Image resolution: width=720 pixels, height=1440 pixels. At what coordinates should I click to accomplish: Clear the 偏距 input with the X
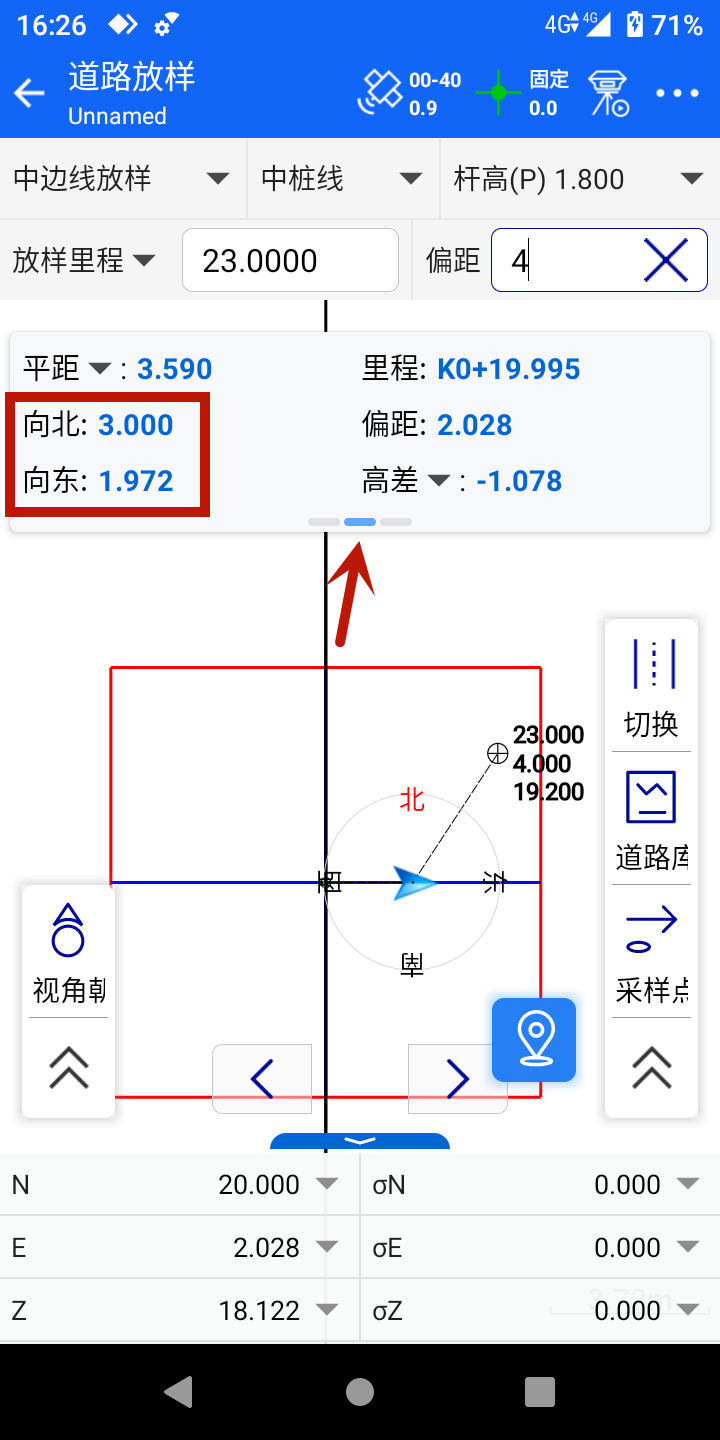pyautogui.click(x=666, y=262)
